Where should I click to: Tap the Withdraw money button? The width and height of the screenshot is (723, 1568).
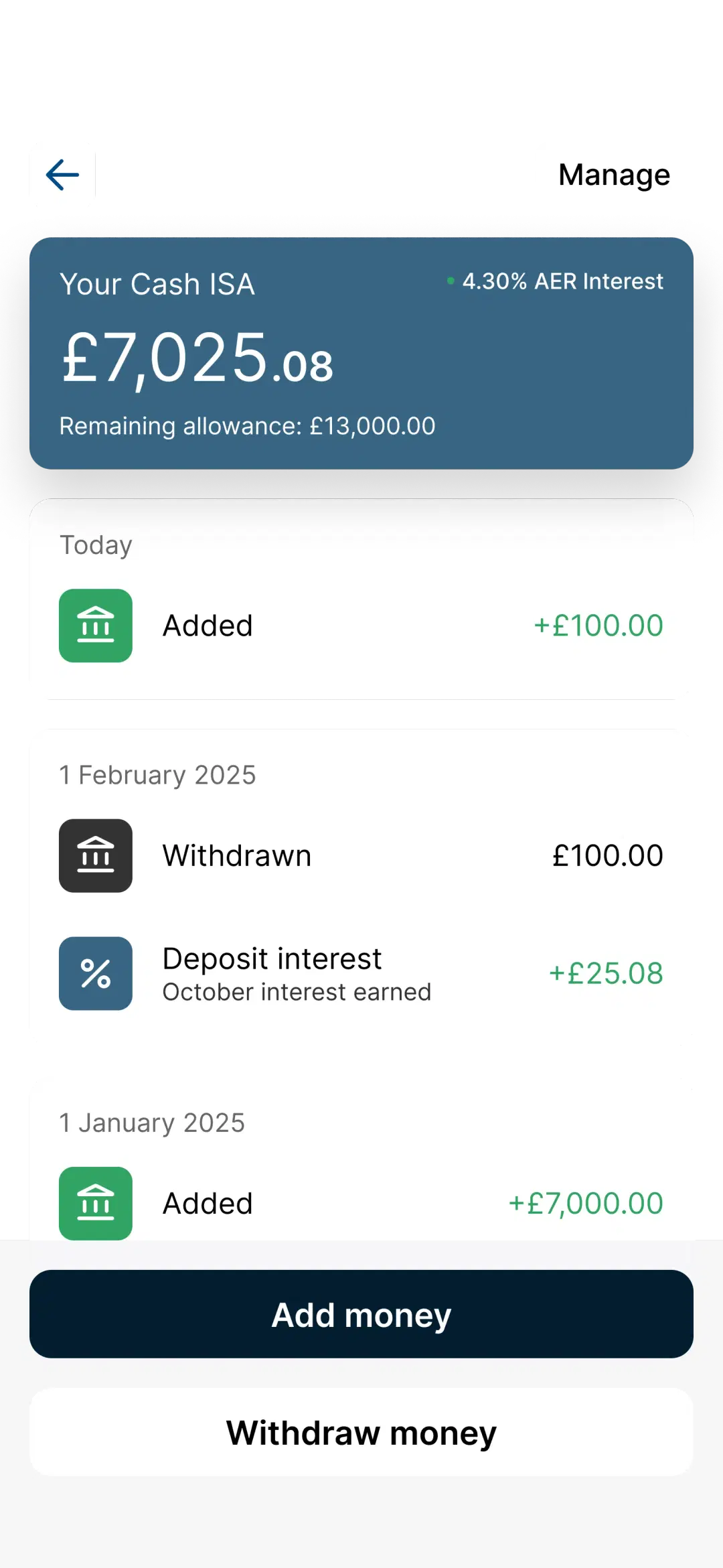[361, 1432]
